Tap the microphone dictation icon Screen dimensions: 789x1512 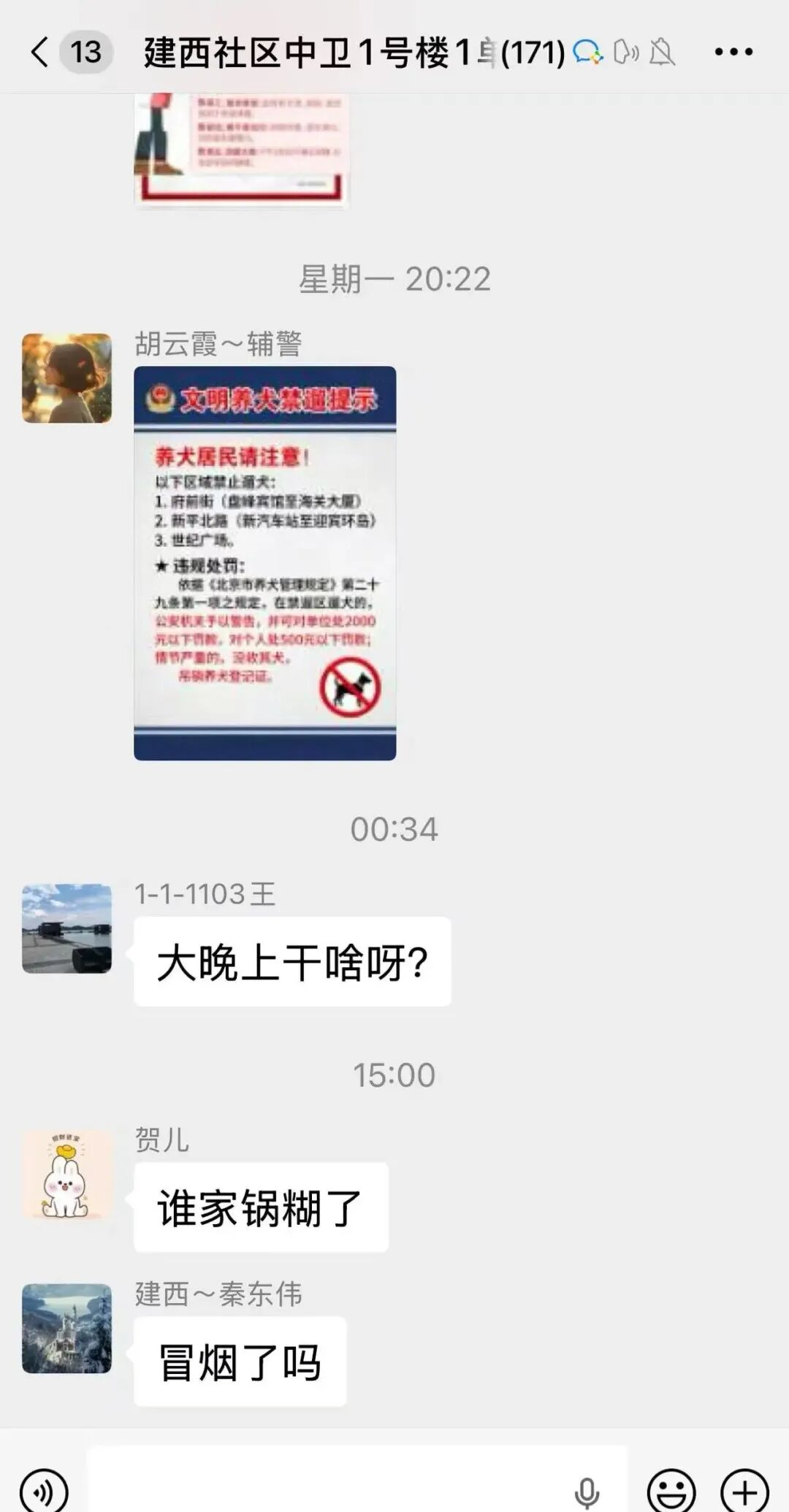tap(587, 1492)
